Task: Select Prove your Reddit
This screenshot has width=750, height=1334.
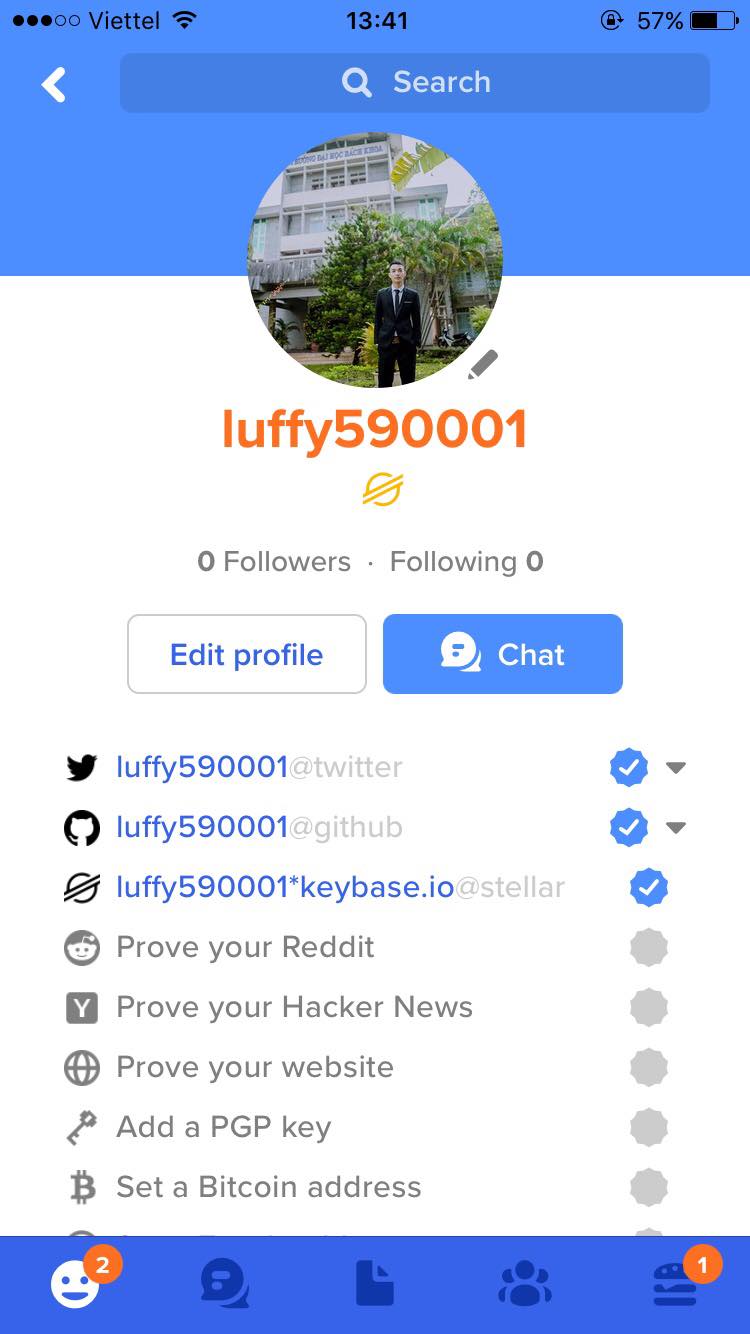Action: click(245, 947)
